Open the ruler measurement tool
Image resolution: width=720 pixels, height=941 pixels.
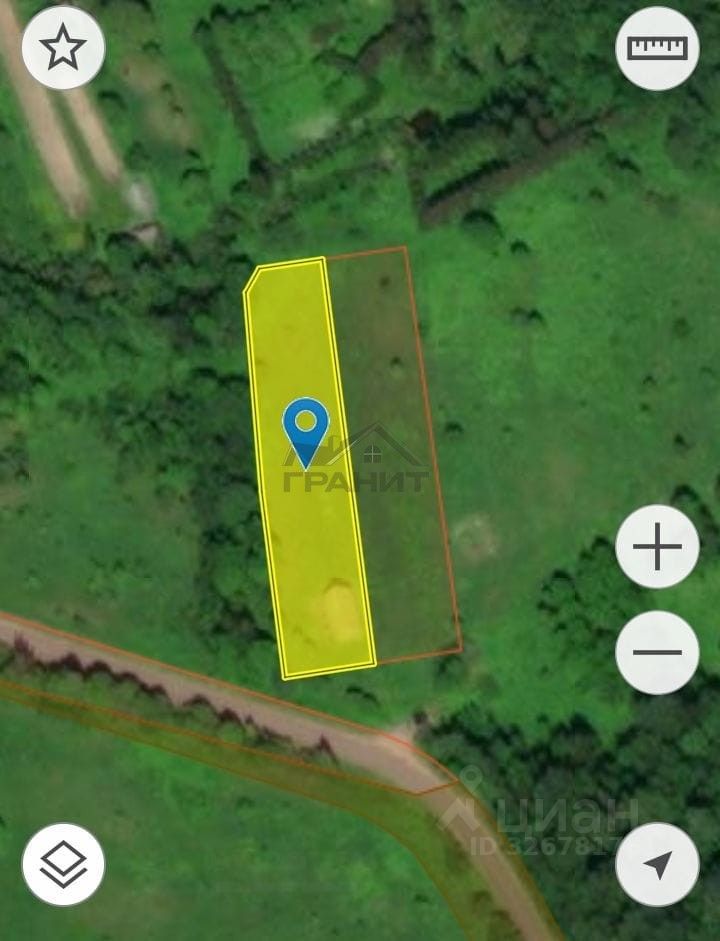click(657, 48)
